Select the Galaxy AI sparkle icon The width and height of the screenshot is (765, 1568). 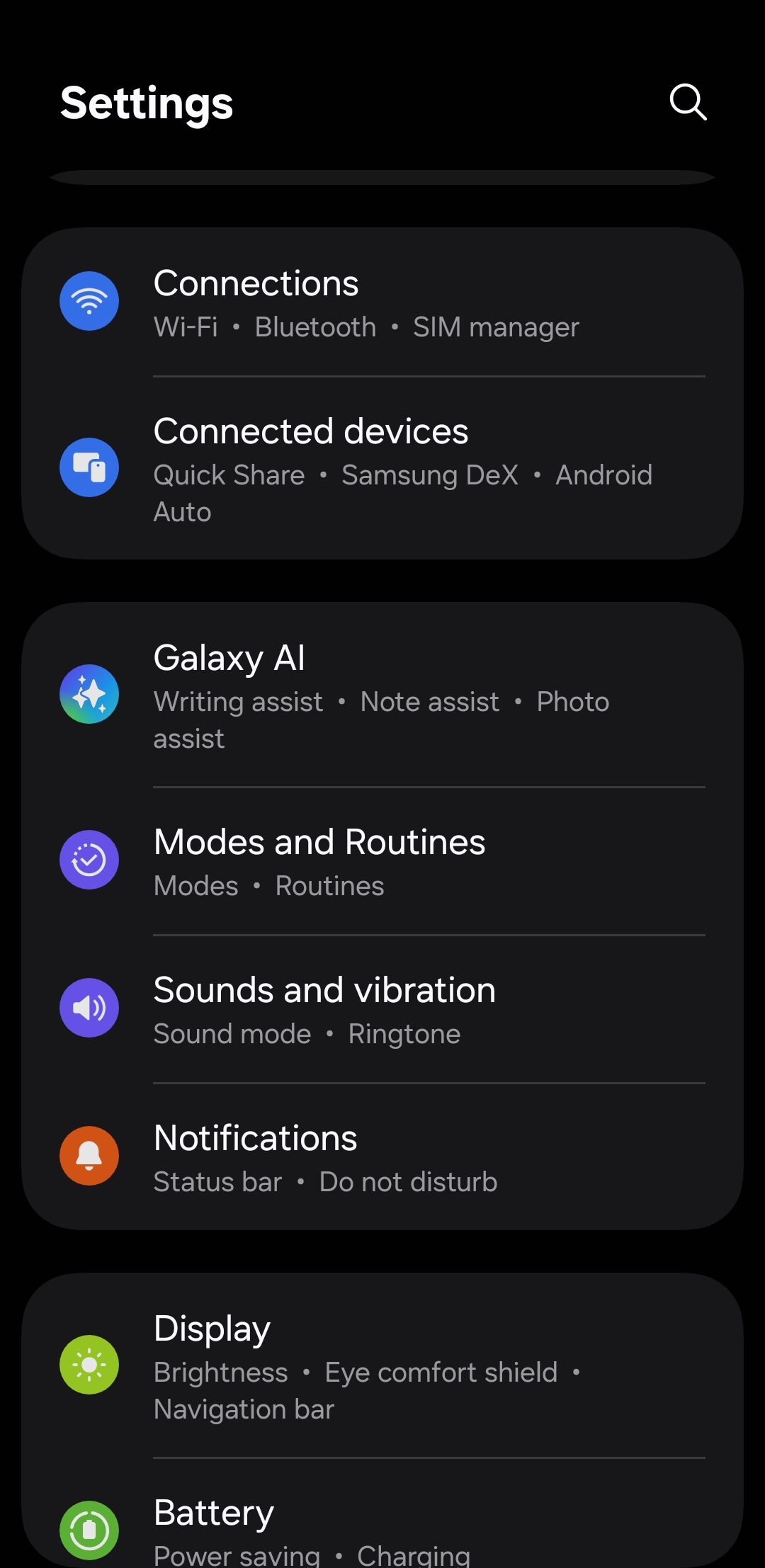pyautogui.click(x=89, y=695)
